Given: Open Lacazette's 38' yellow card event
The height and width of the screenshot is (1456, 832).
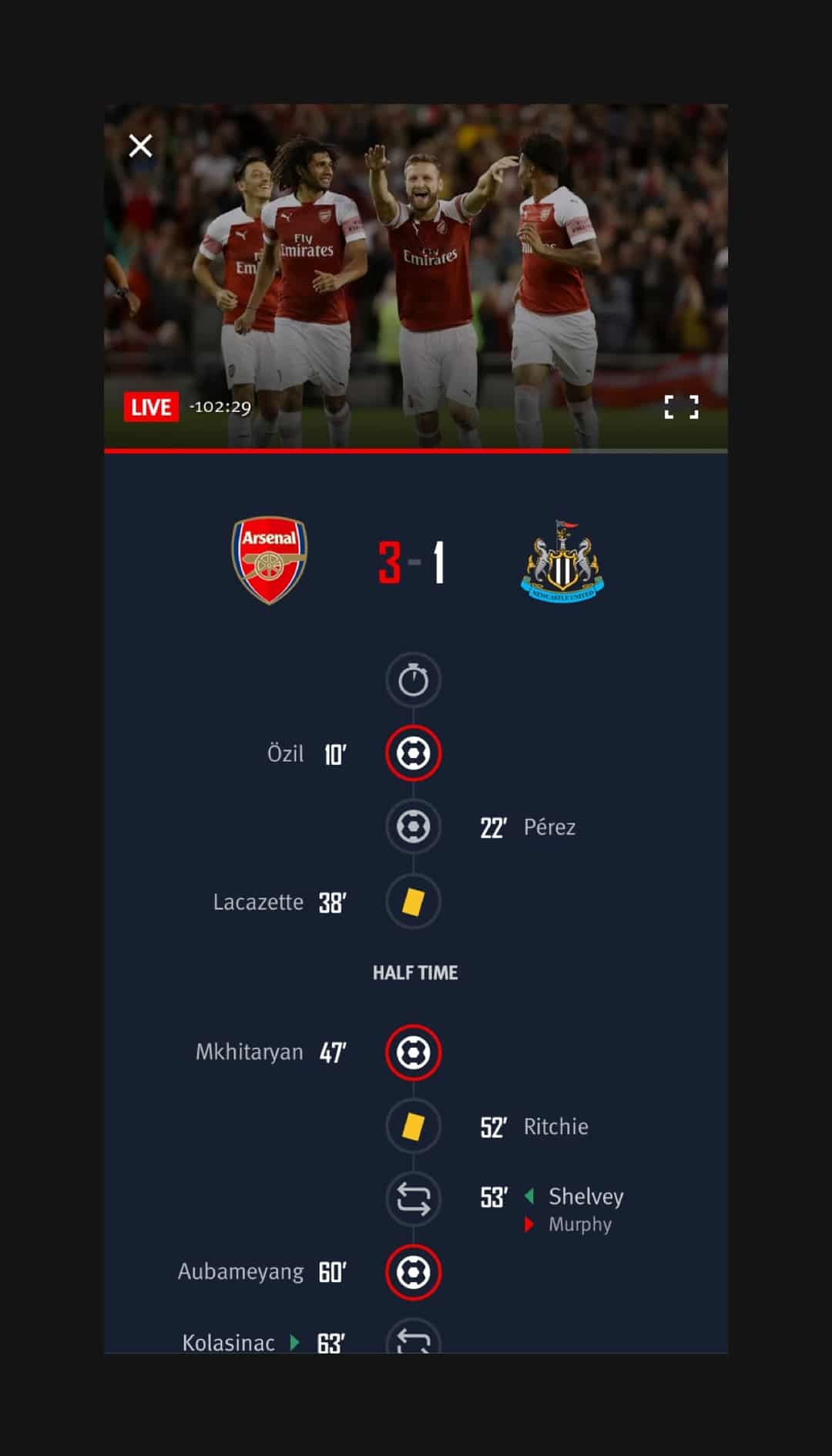Looking at the screenshot, I should coord(413,901).
